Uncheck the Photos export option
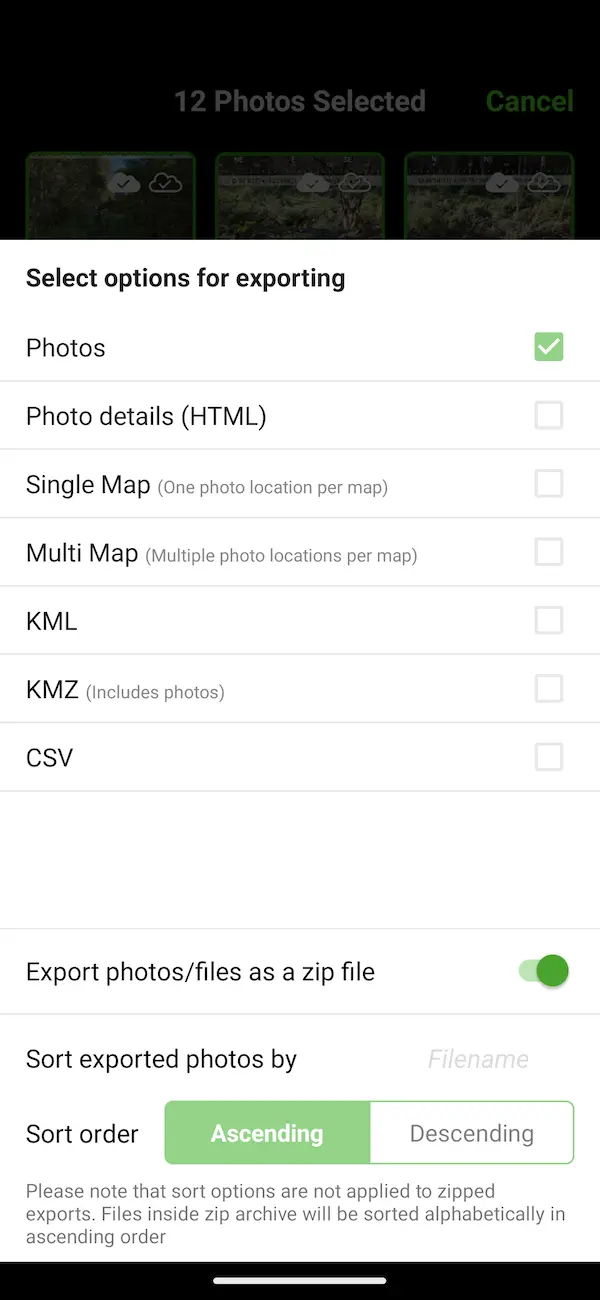This screenshot has height=1300, width=600. pyautogui.click(x=548, y=347)
